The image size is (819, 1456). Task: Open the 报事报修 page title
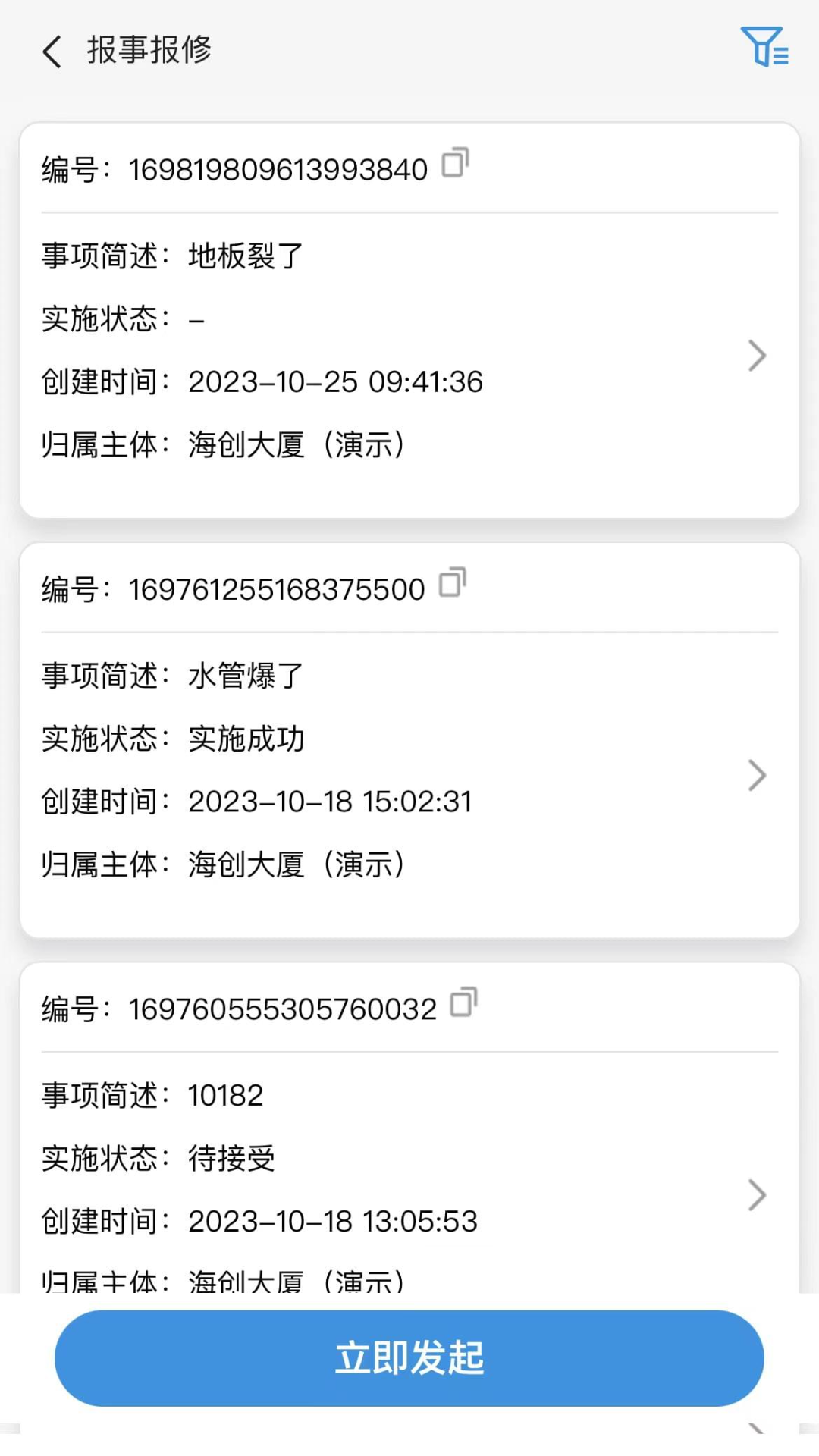[x=149, y=49]
